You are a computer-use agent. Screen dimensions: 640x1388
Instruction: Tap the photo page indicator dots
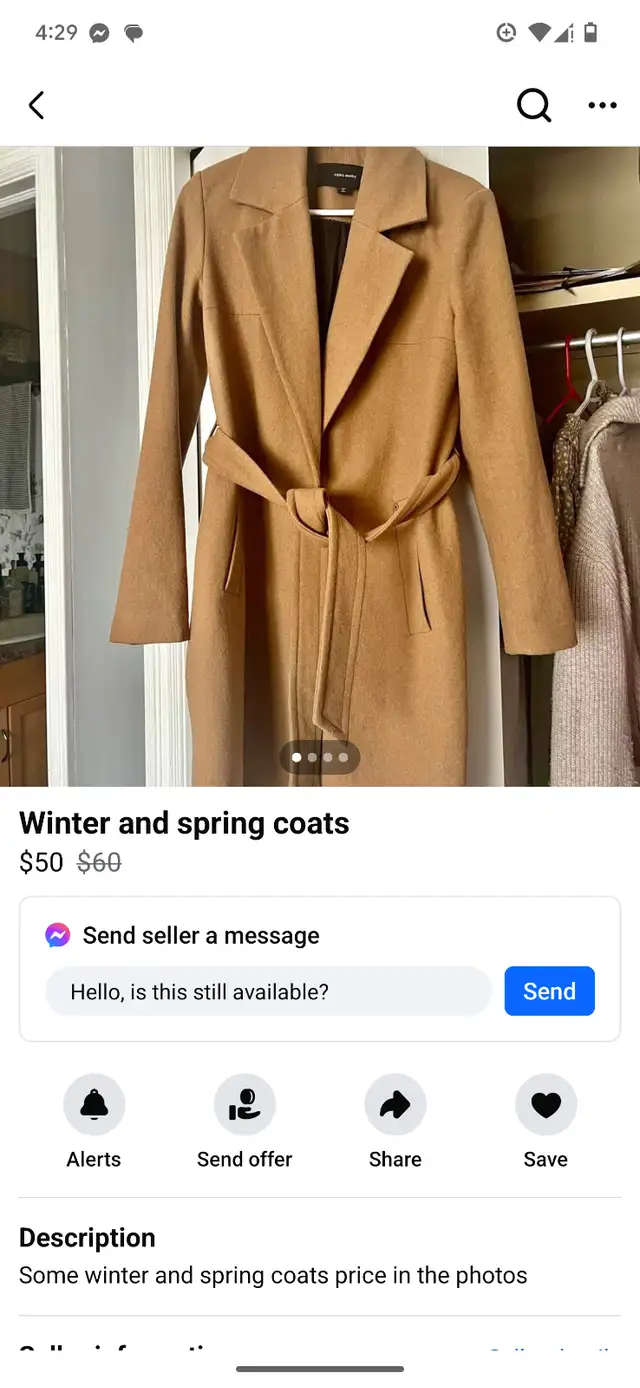(x=320, y=757)
